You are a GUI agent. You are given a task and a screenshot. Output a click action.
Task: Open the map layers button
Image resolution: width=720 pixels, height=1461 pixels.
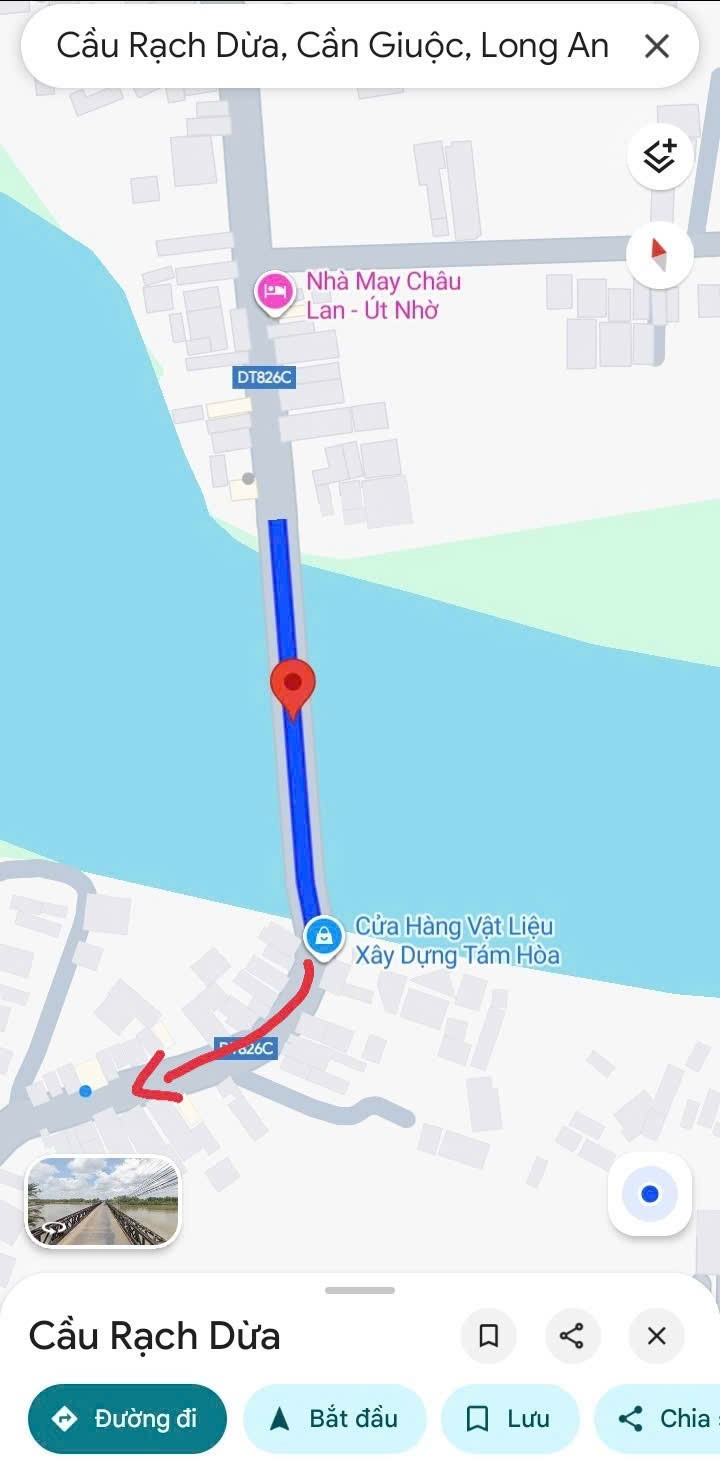[x=659, y=156]
